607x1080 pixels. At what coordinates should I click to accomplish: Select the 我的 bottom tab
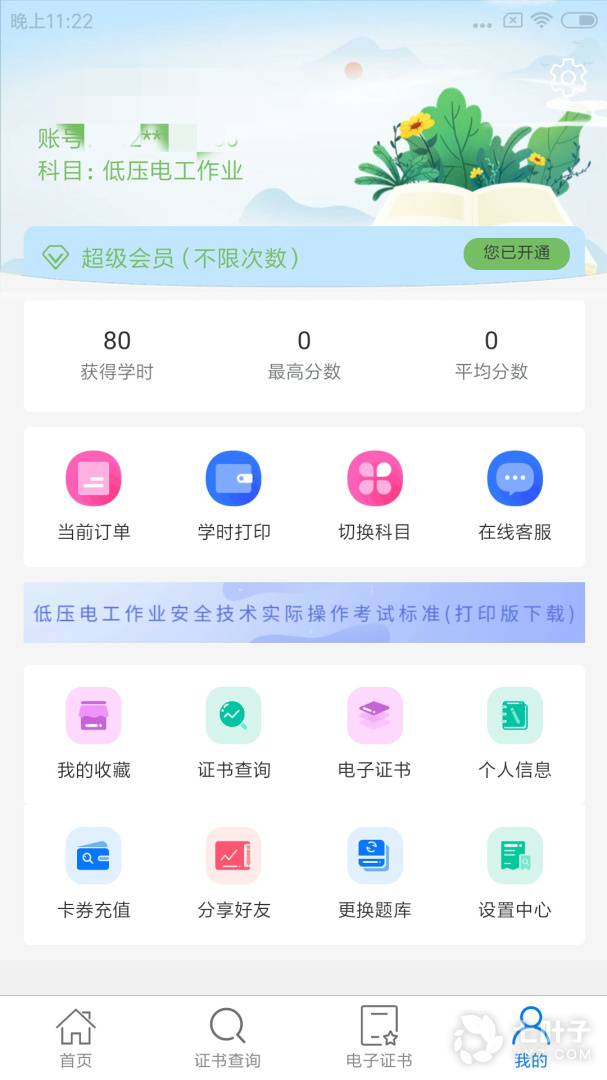(x=531, y=1038)
